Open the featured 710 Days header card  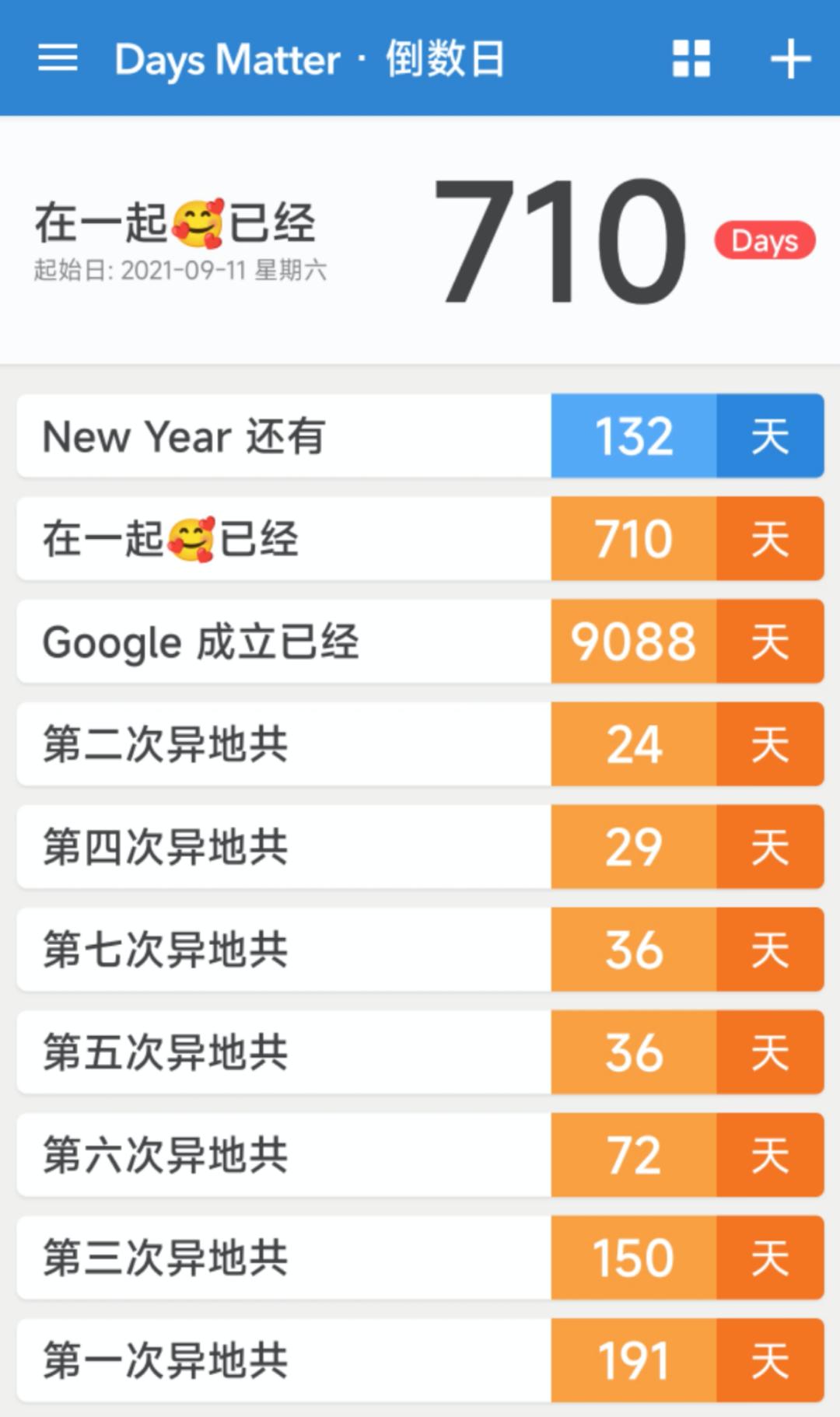[x=420, y=240]
